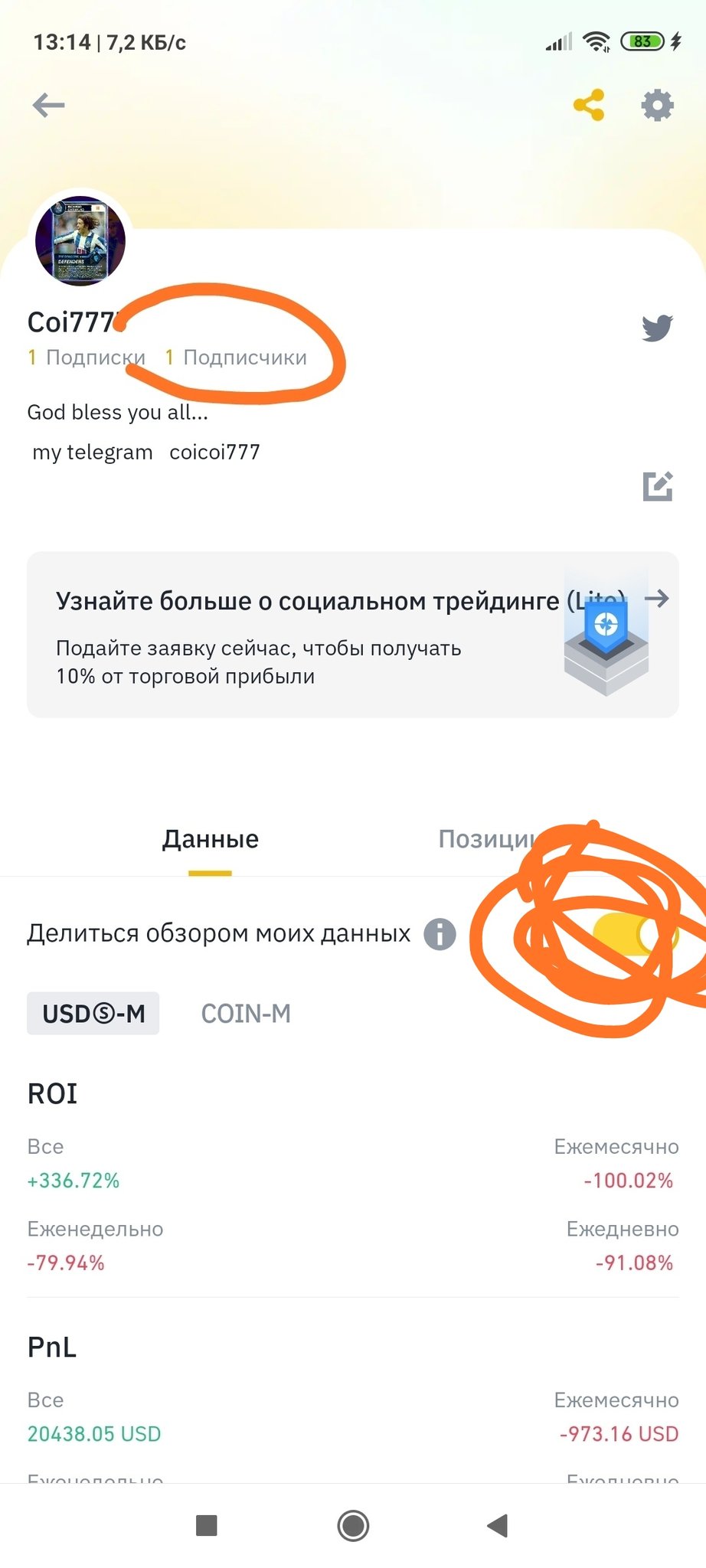The width and height of the screenshot is (706, 1568).
Task: Go back using the top arrow
Action: [x=48, y=105]
